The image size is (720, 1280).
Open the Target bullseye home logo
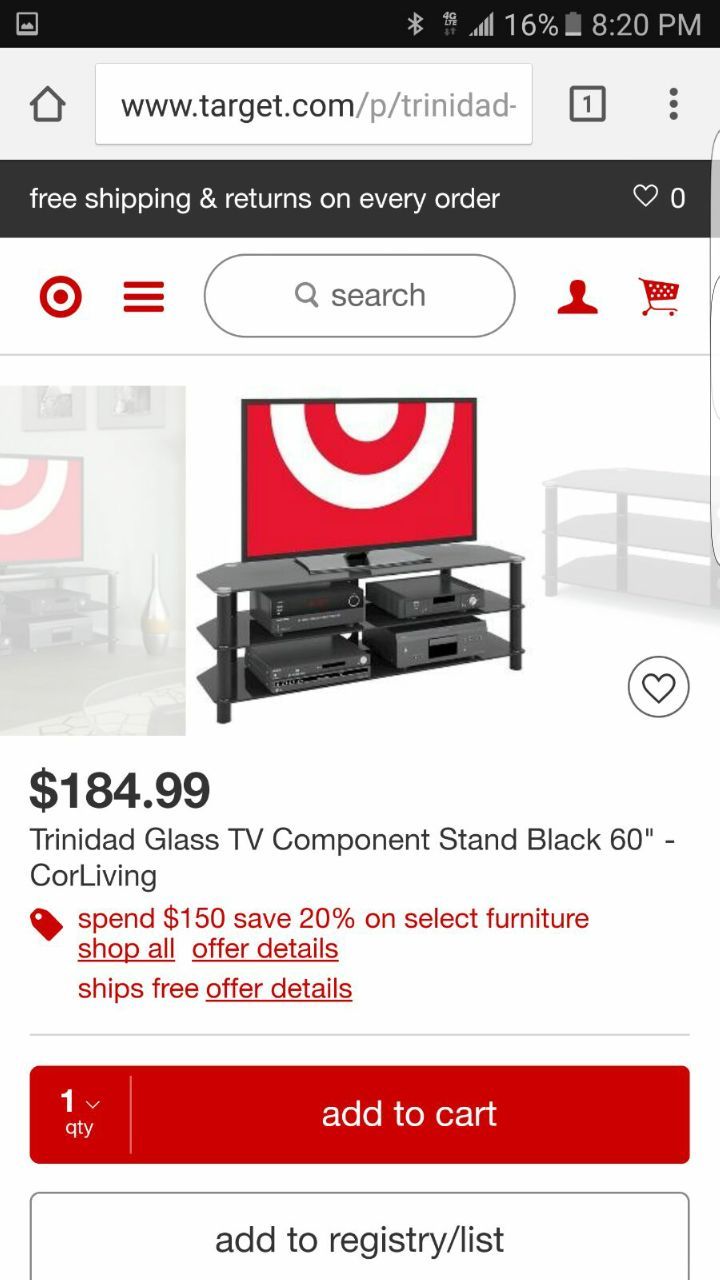pos(62,296)
